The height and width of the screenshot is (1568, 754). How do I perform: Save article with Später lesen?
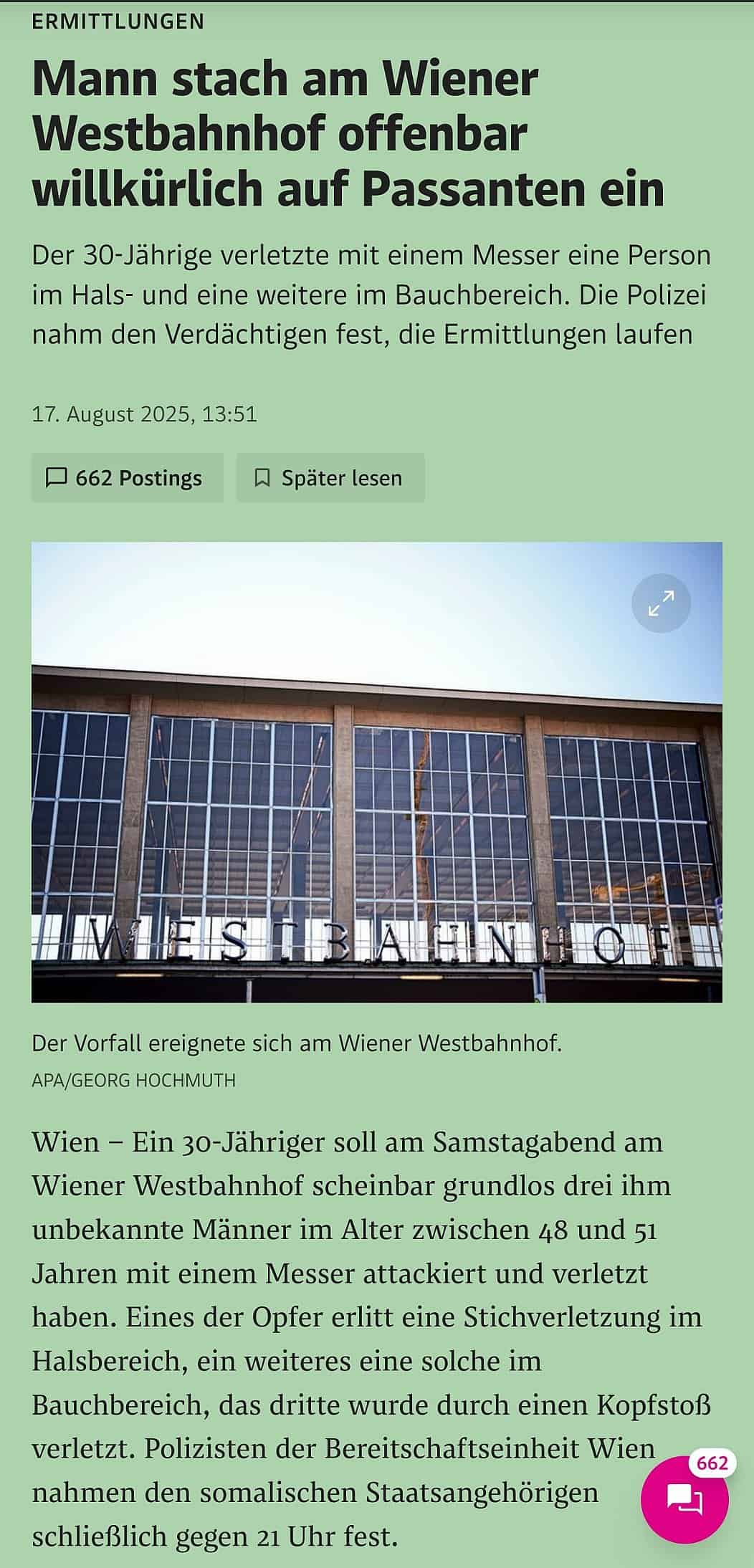[330, 477]
